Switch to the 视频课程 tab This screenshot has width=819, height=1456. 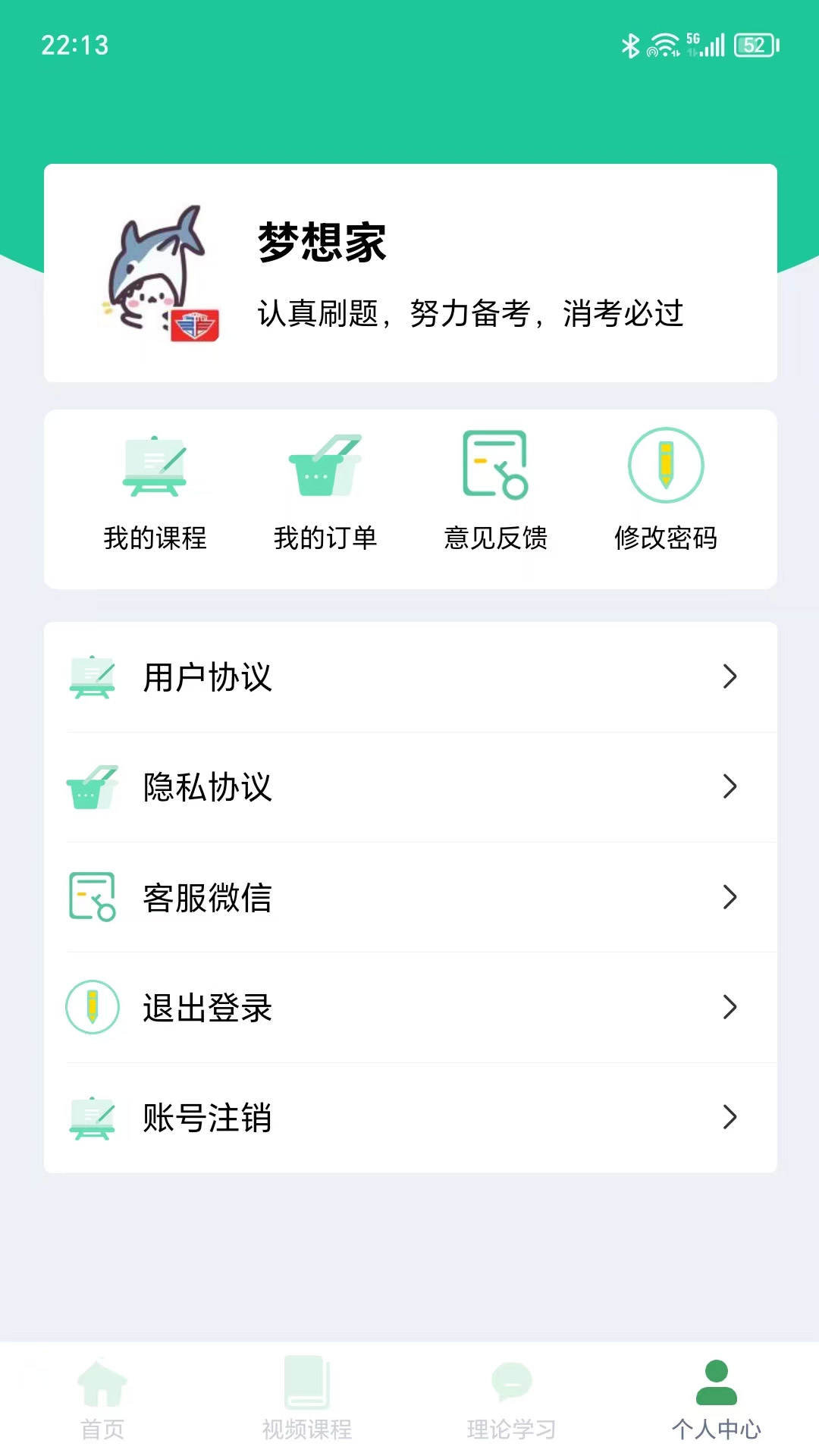coord(307,1400)
